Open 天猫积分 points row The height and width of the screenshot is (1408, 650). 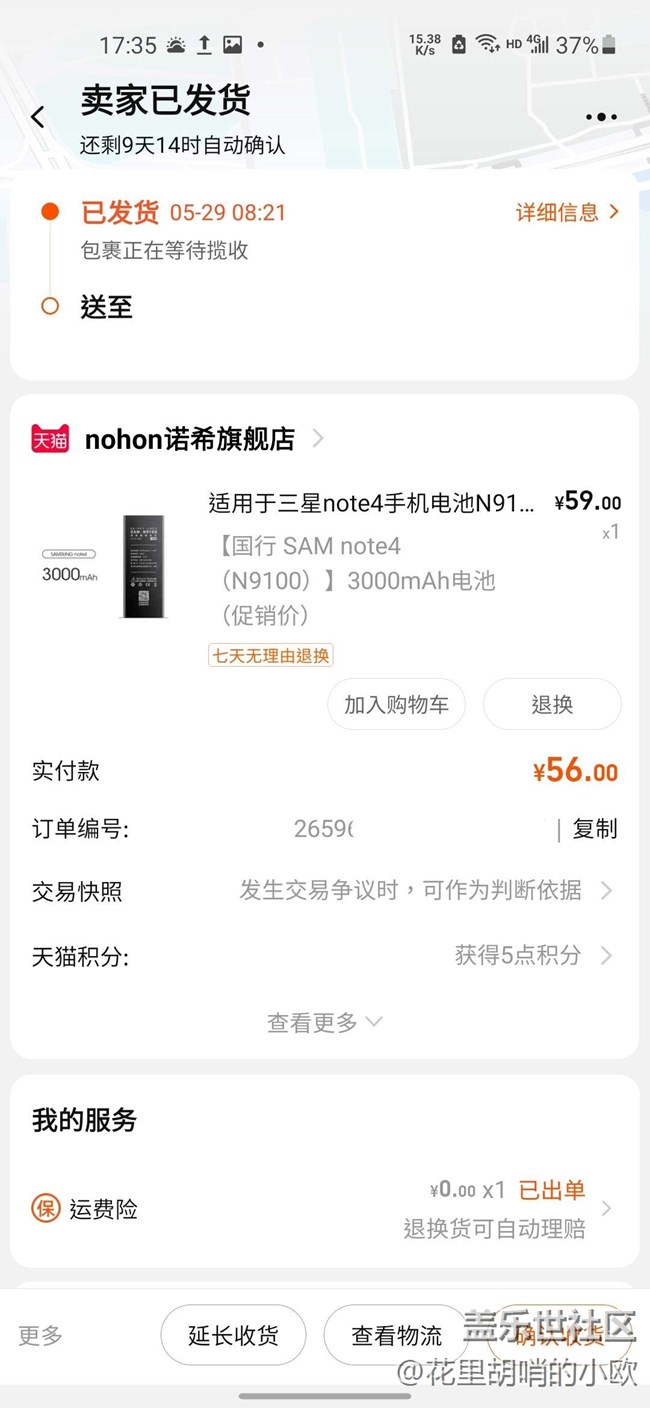click(324, 956)
